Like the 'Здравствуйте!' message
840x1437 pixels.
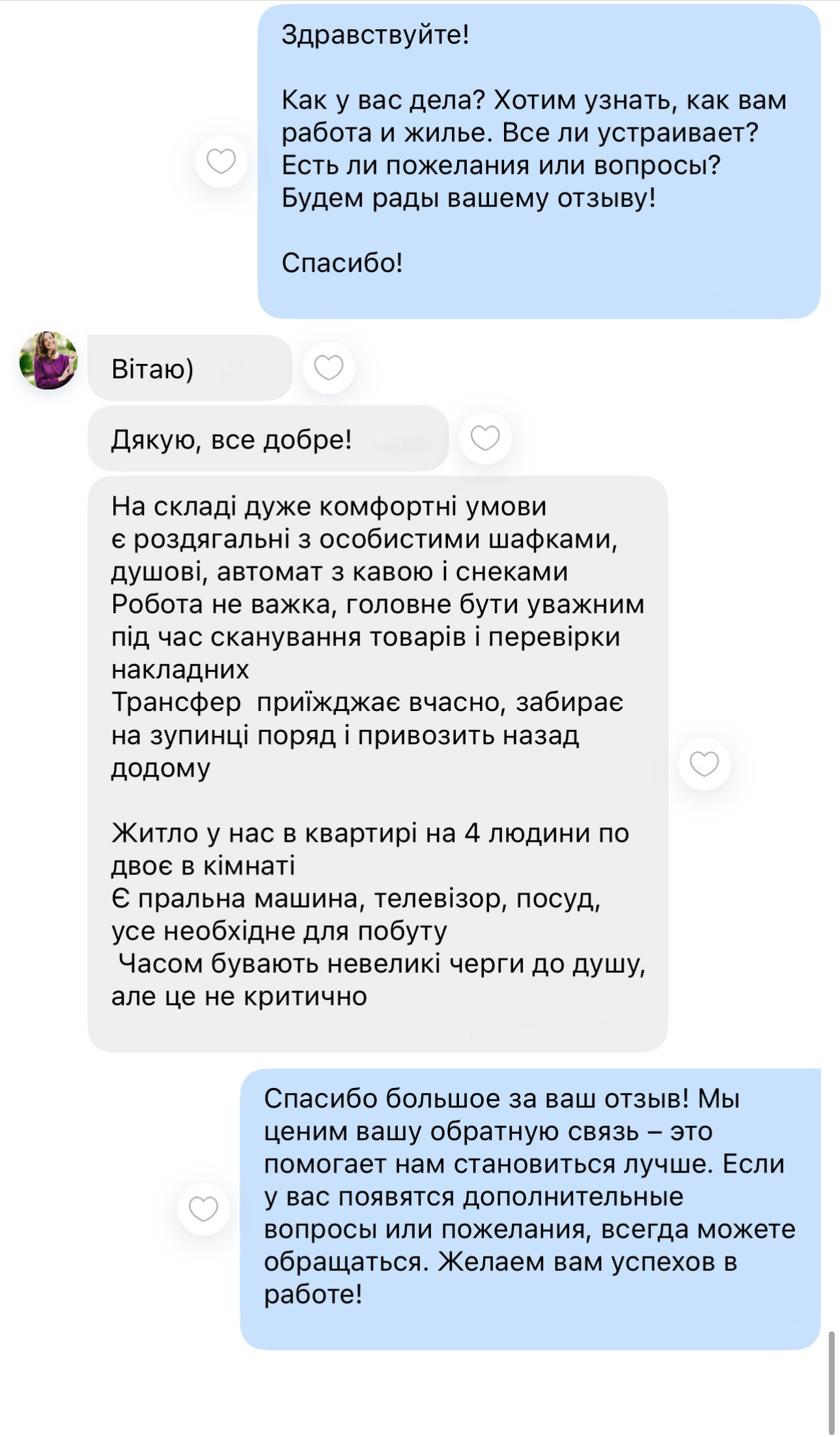pyautogui.click(x=221, y=161)
